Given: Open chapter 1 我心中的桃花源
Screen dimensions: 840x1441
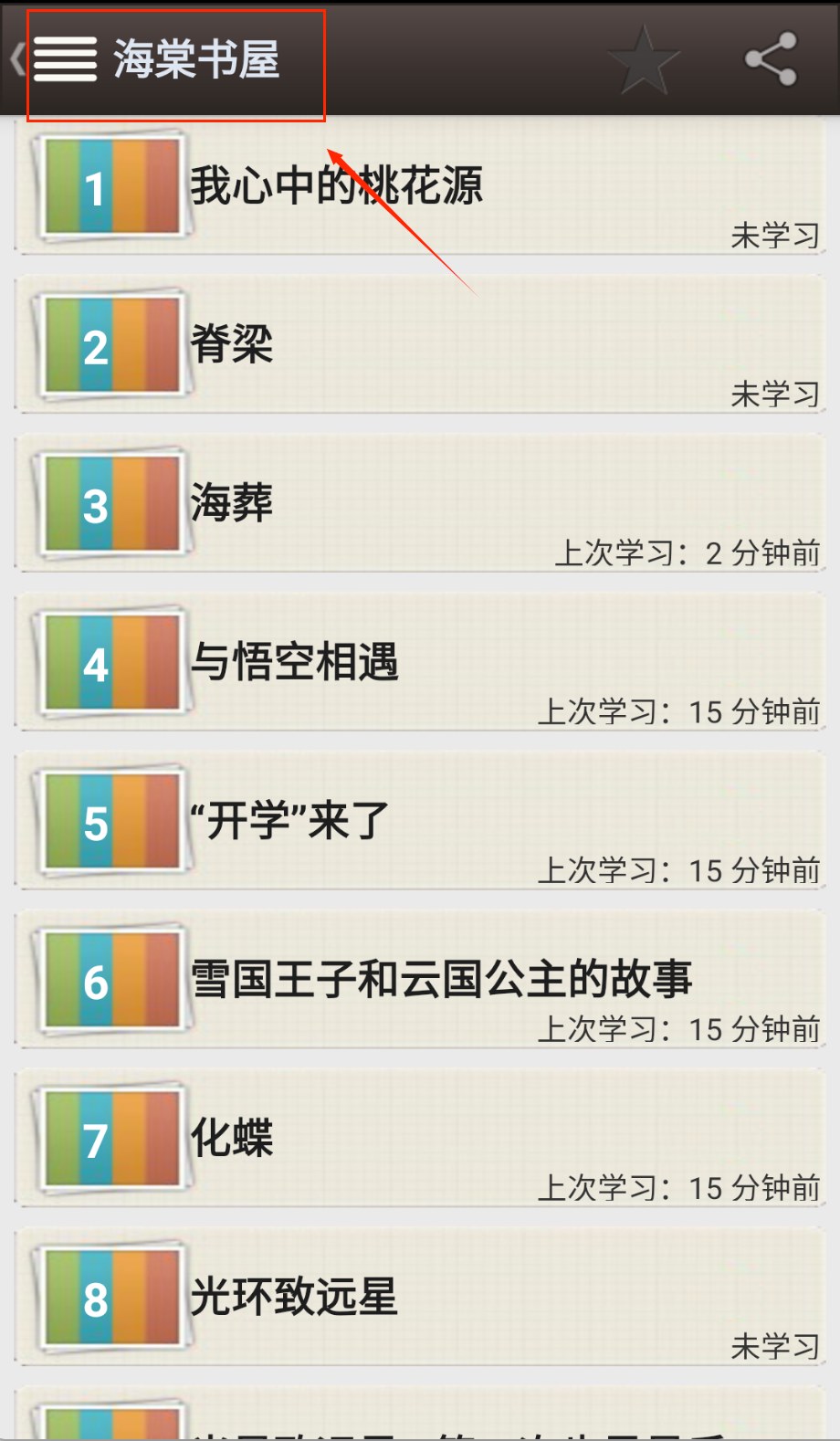Looking at the screenshot, I should [x=420, y=185].
